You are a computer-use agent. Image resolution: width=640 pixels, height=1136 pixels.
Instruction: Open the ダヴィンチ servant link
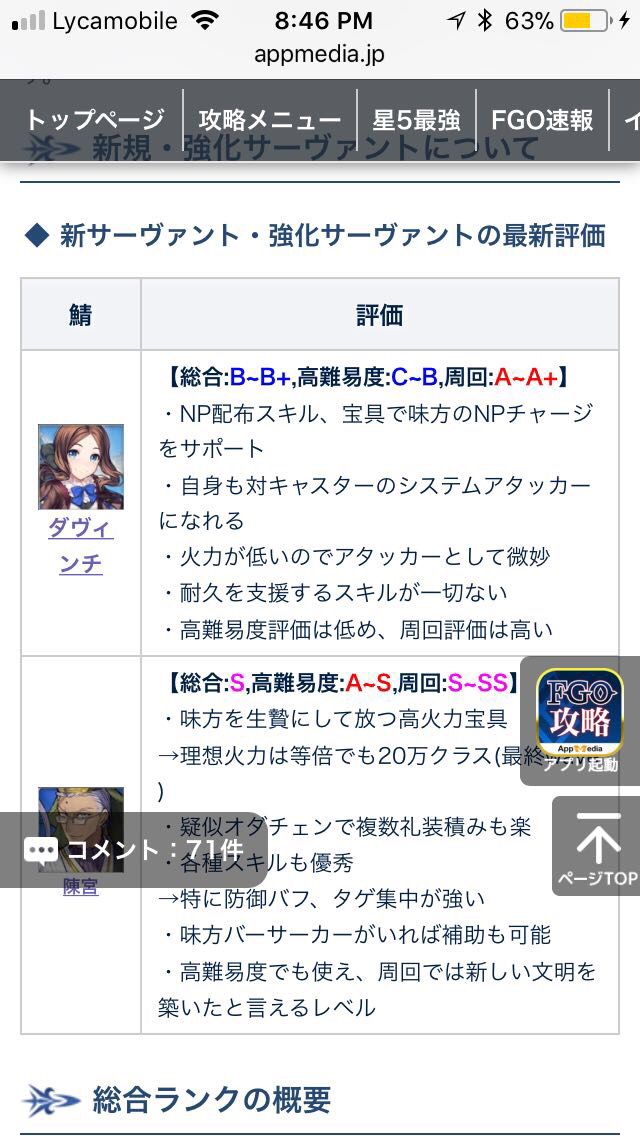click(81, 546)
